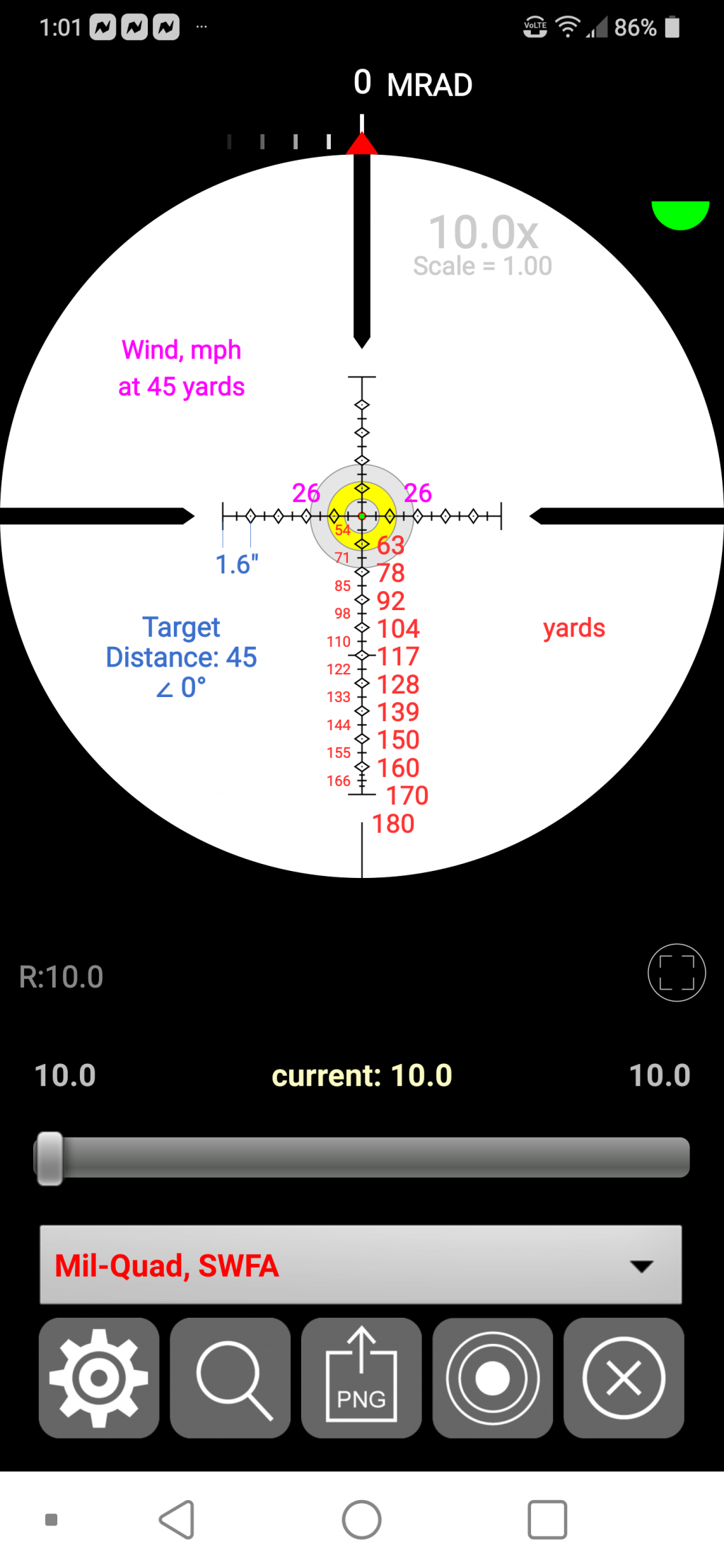Tap the system home button

[361, 1519]
